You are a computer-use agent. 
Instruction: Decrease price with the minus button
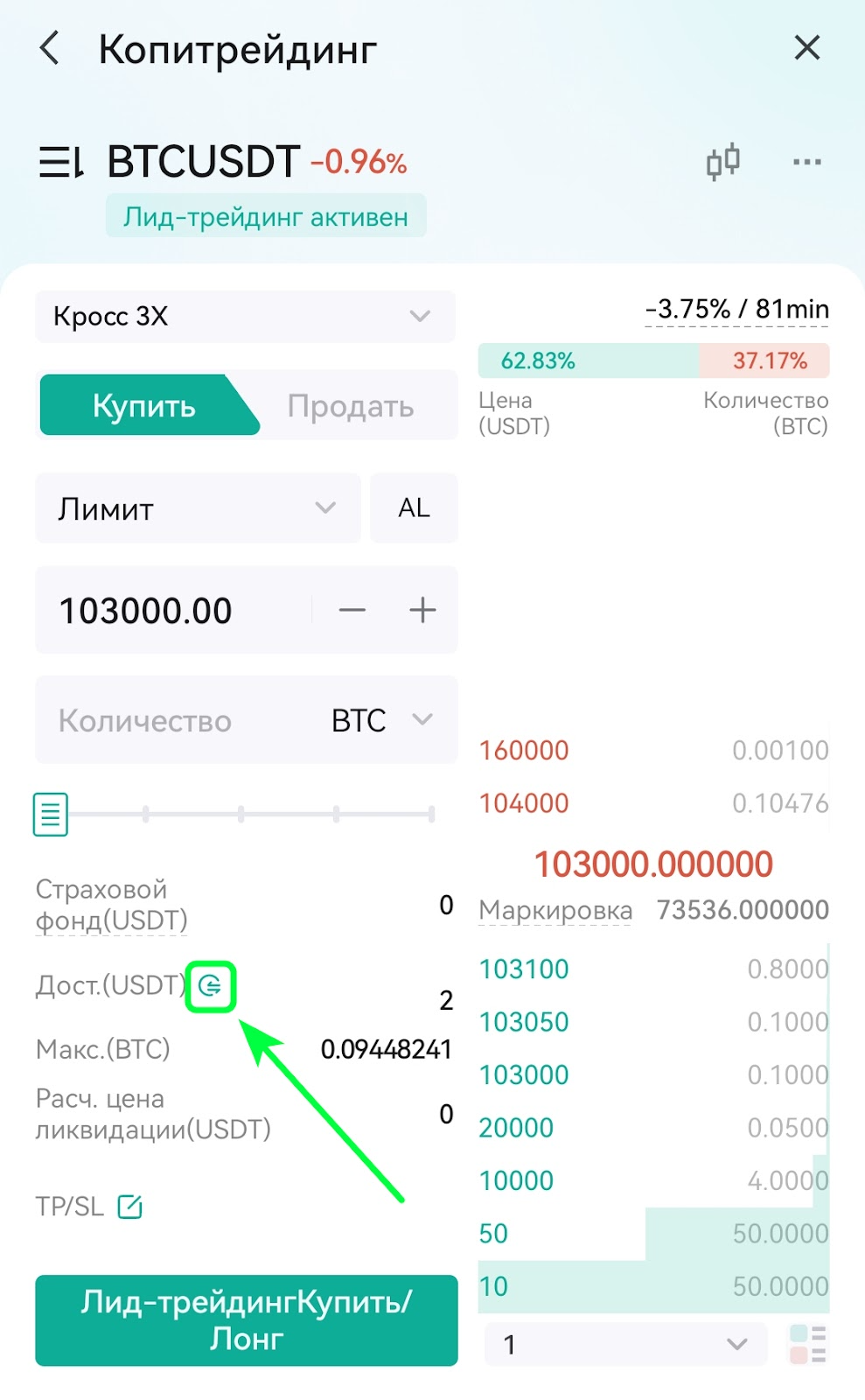(352, 610)
